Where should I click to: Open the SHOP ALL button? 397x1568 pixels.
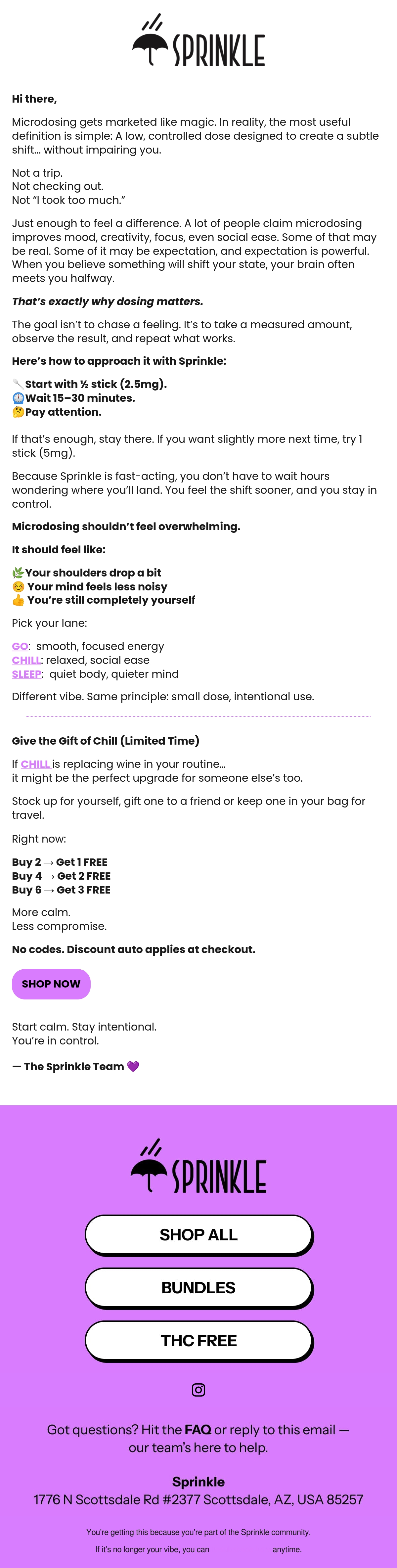(x=198, y=1234)
